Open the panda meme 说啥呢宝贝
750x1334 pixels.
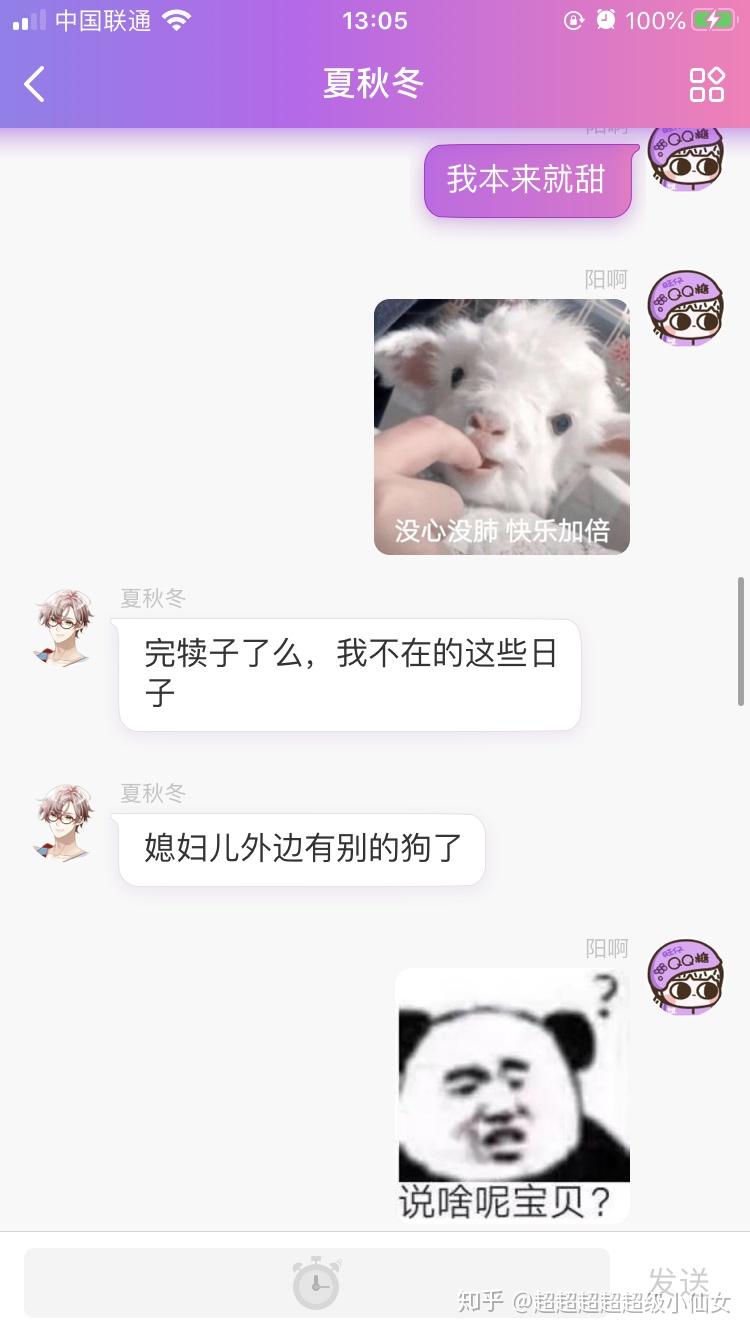coord(512,1095)
